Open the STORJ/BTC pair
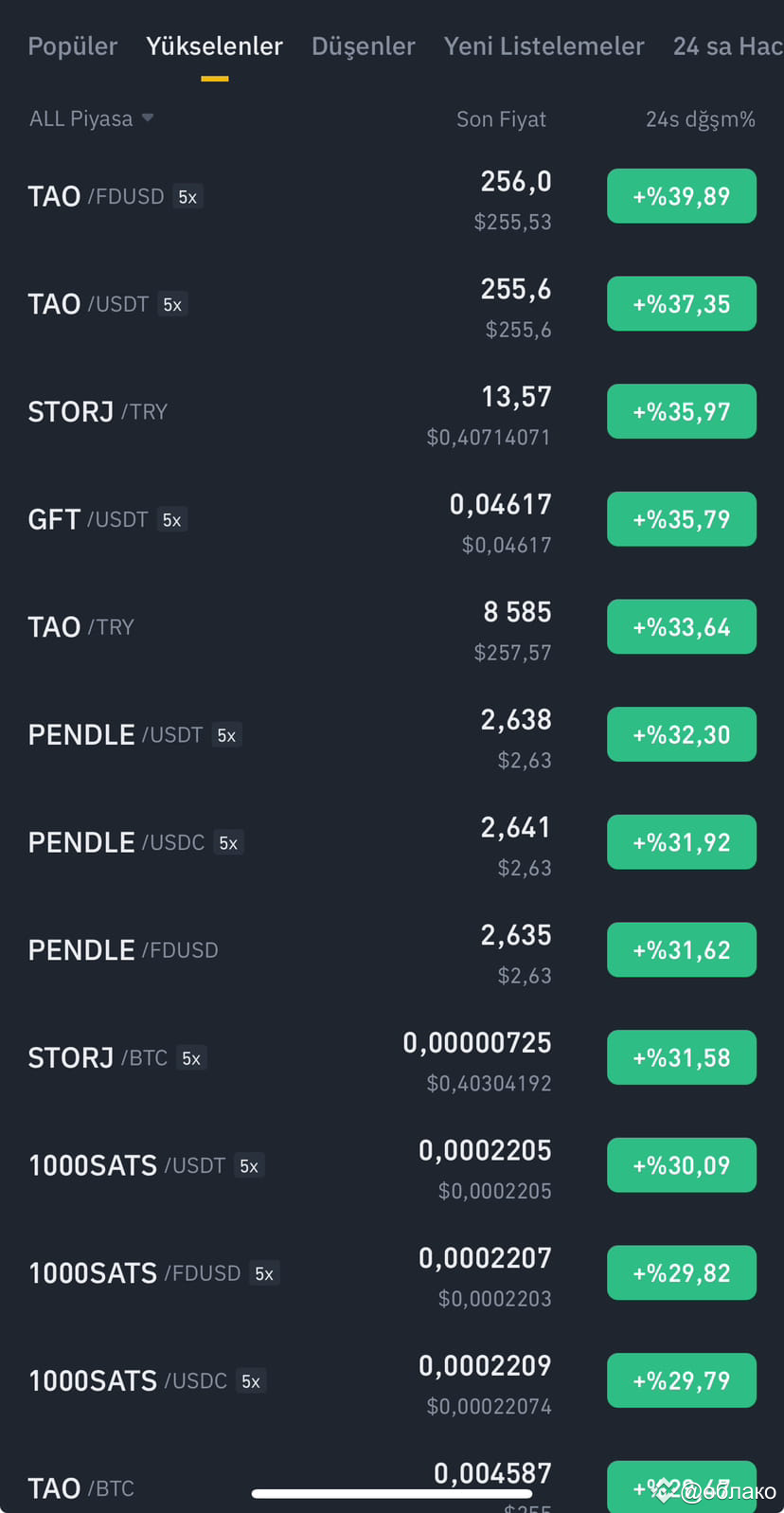Viewport: 784px width, 1513px height. 392,1058
